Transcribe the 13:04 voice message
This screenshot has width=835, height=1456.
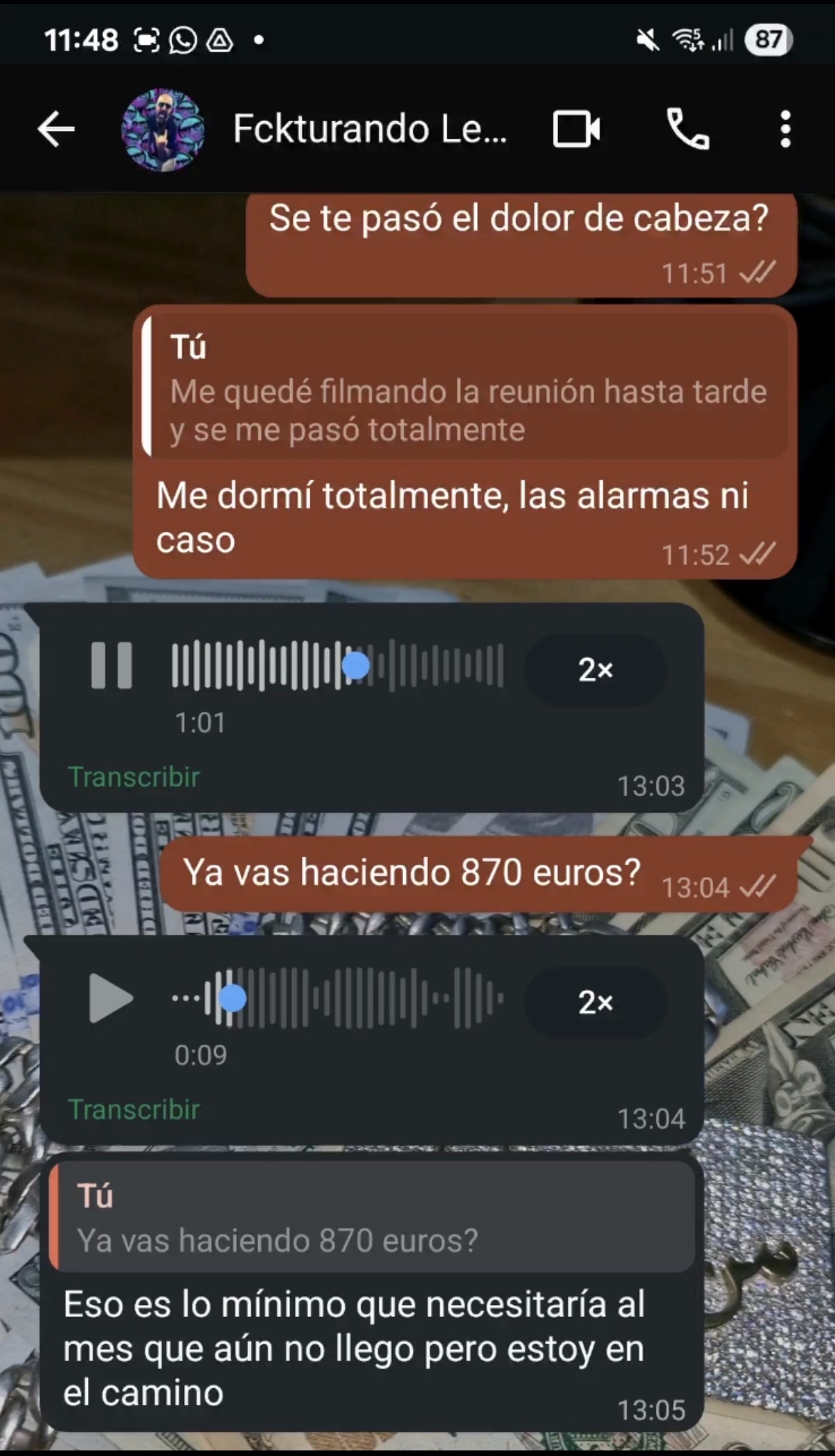point(134,1109)
